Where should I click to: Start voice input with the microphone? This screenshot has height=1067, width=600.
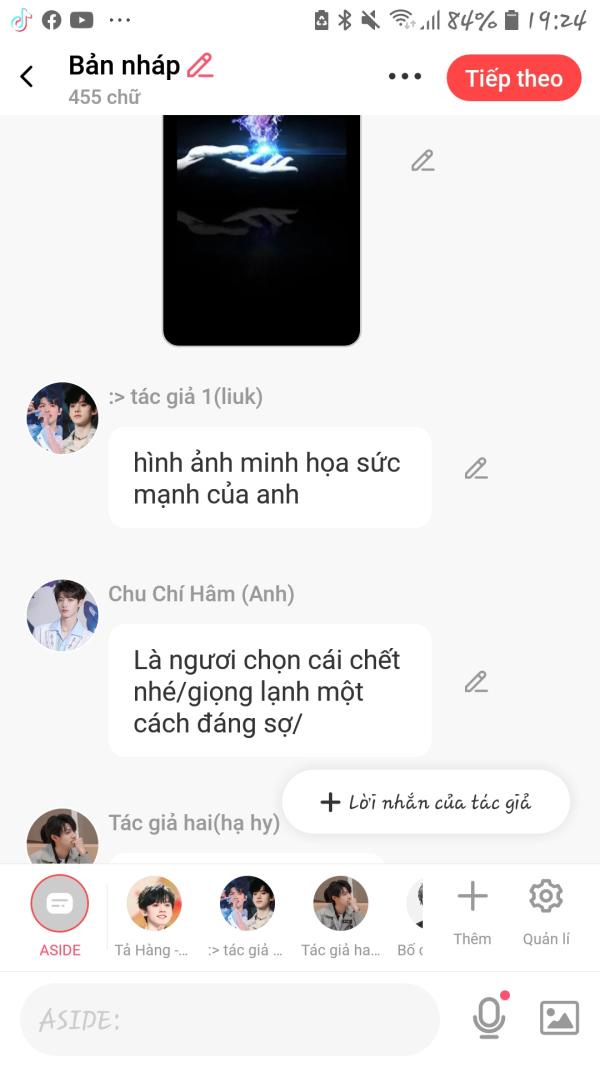[488, 1018]
